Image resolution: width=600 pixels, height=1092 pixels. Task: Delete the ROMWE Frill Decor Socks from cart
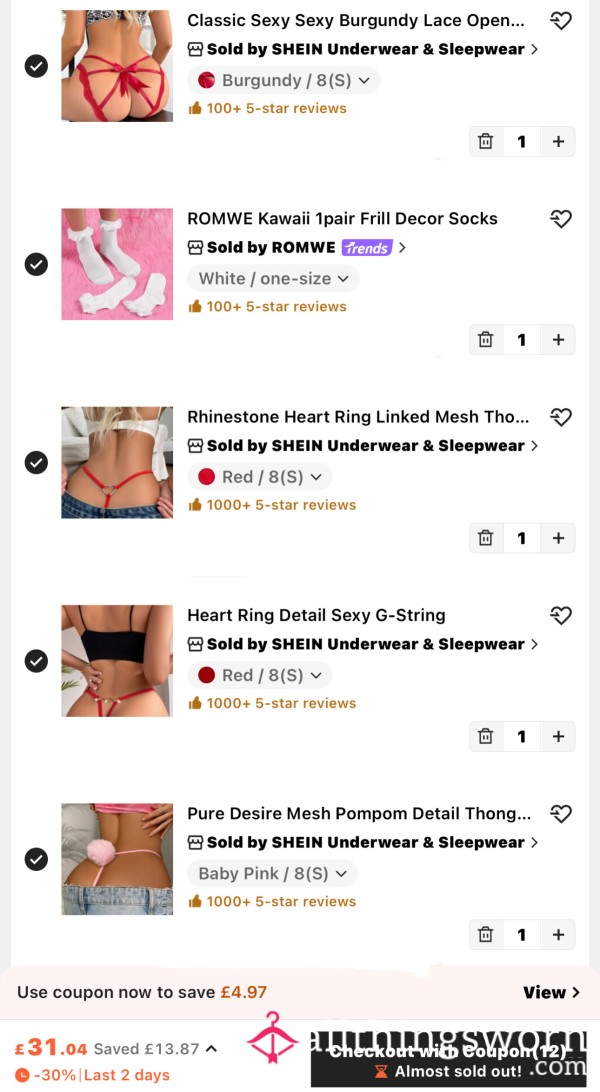[x=485, y=340]
